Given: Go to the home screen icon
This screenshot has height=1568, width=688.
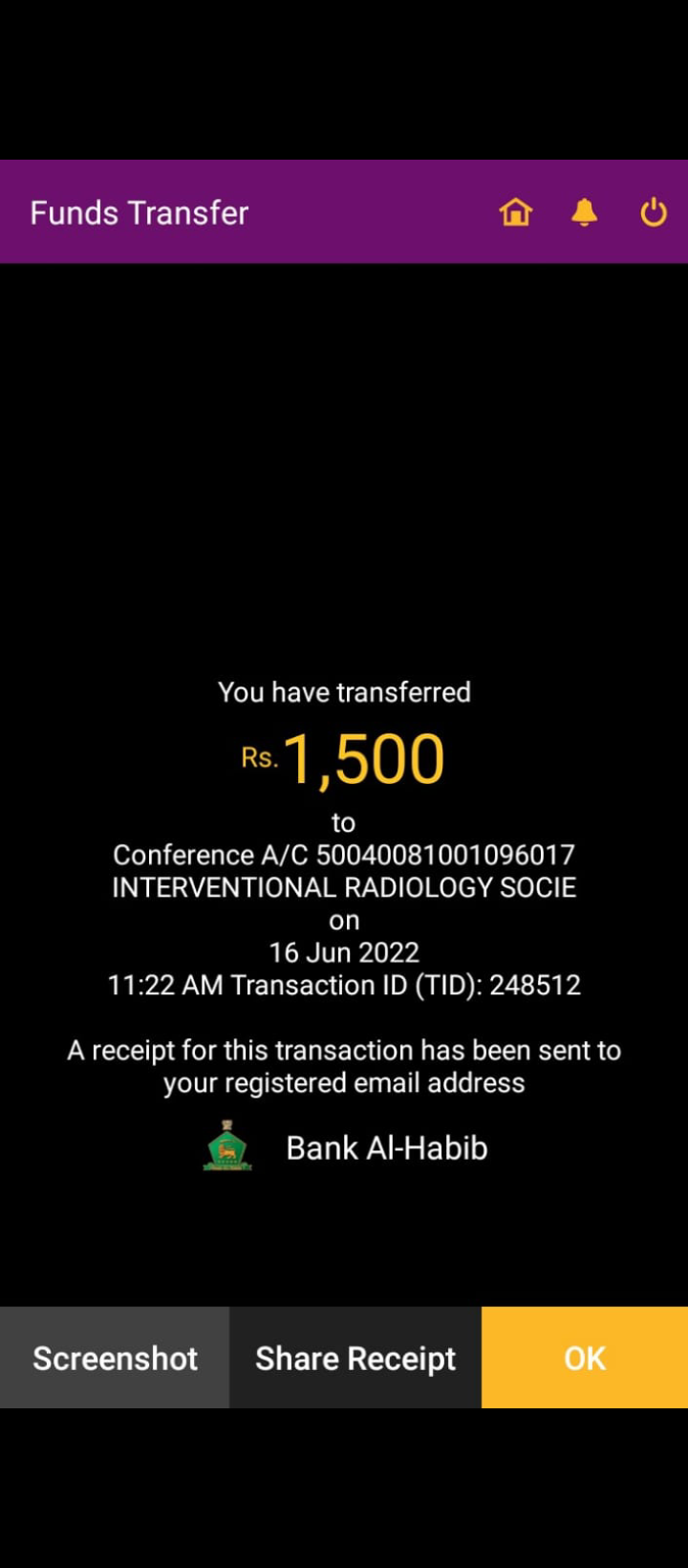Looking at the screenshot, I should (515, 211).
